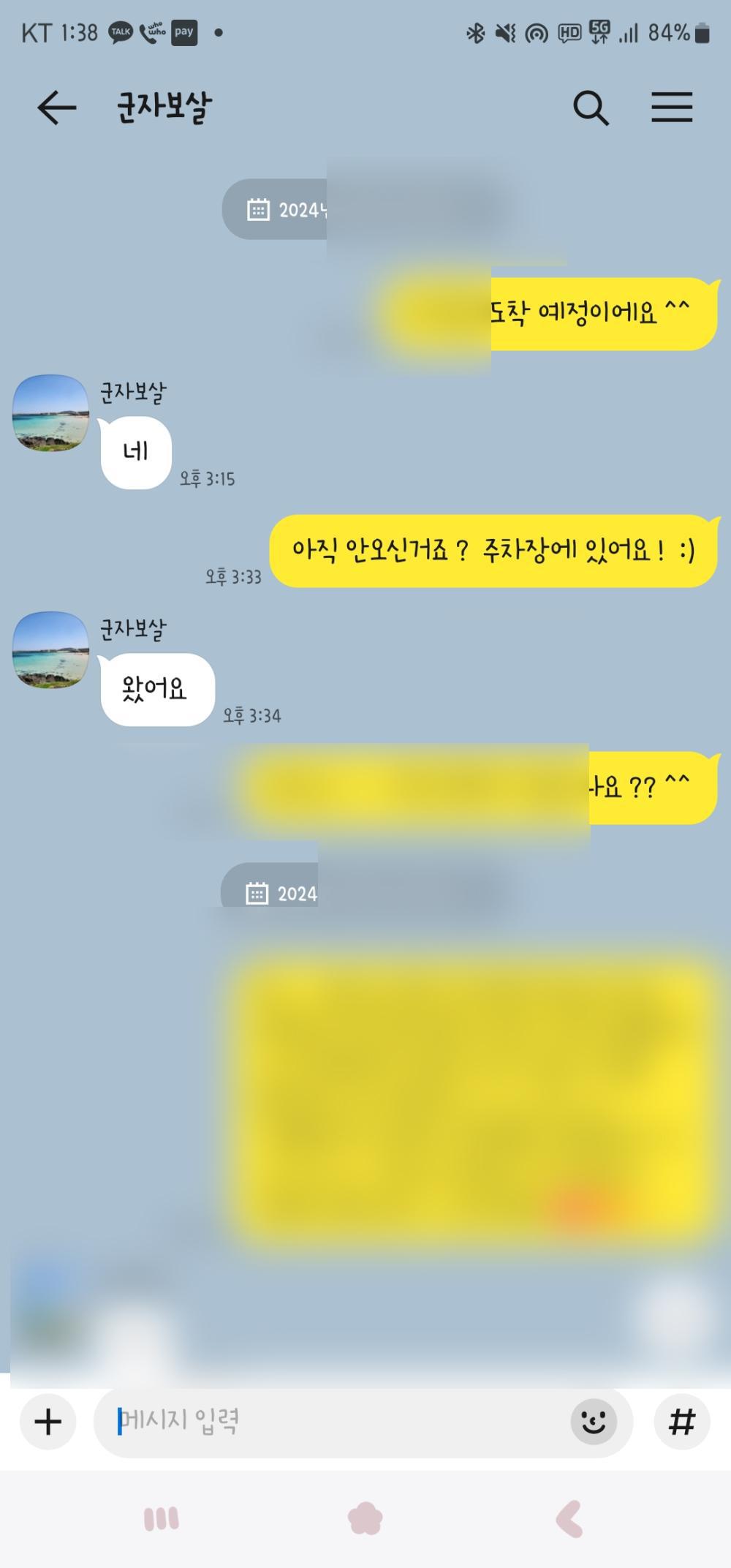Viewport: 731px width, 1568px height.
Task: View 군자보살's profile picture beside 왔어요
Action: click(50, 650)
